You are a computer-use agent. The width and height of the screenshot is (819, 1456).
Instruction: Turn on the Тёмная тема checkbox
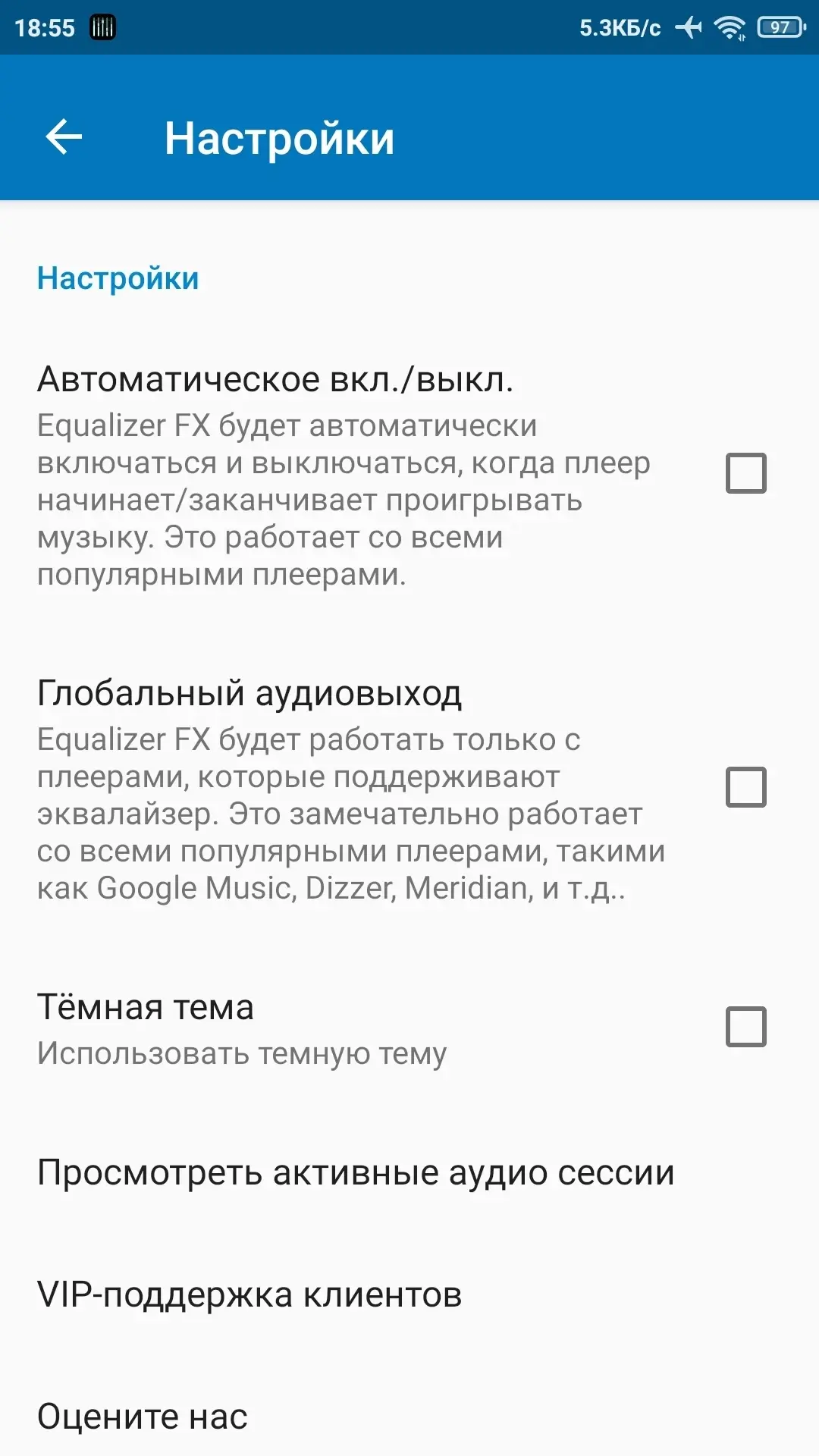click(745, 1027)
